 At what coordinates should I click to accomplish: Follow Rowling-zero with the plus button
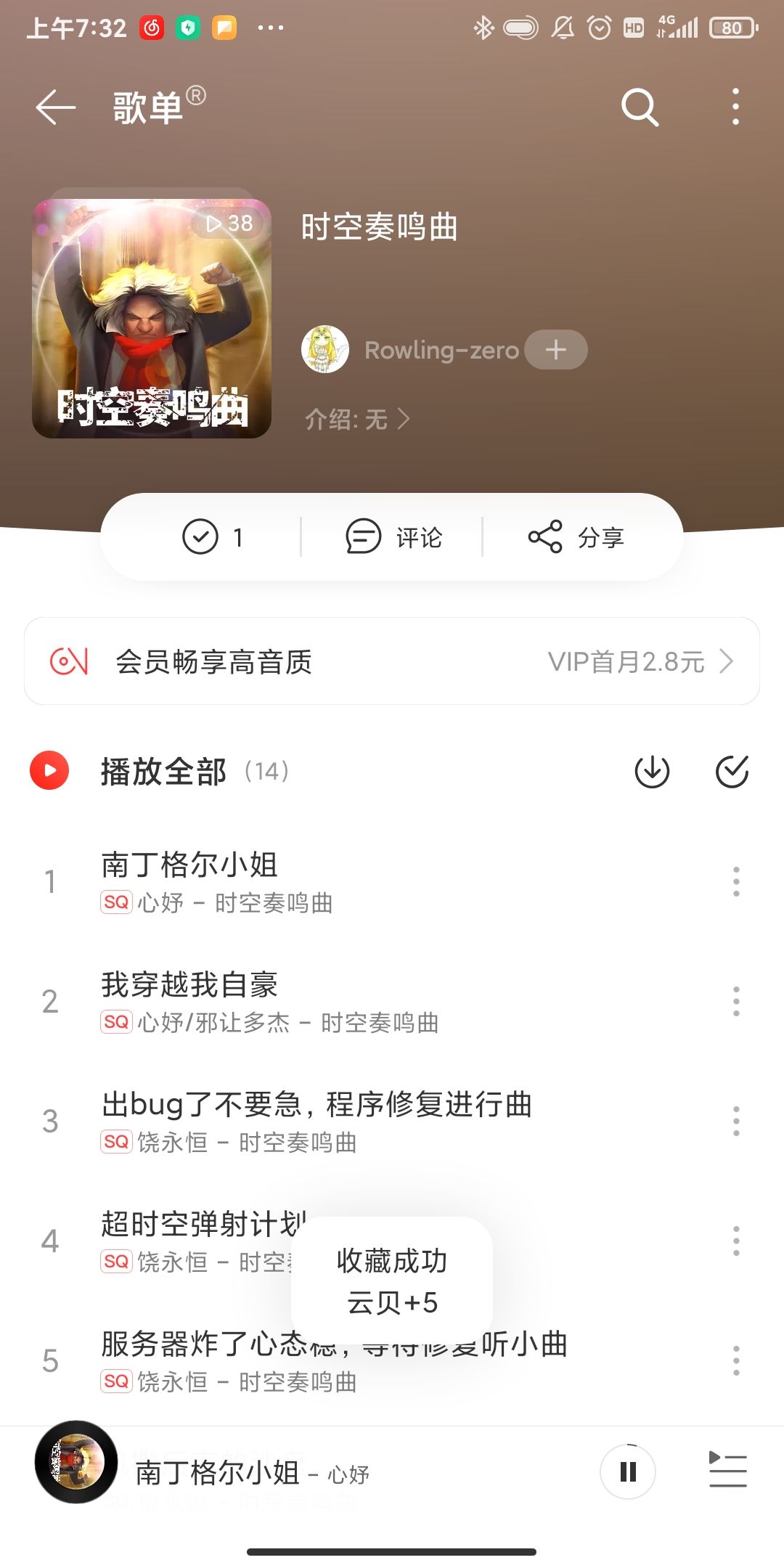coord(556,350)
